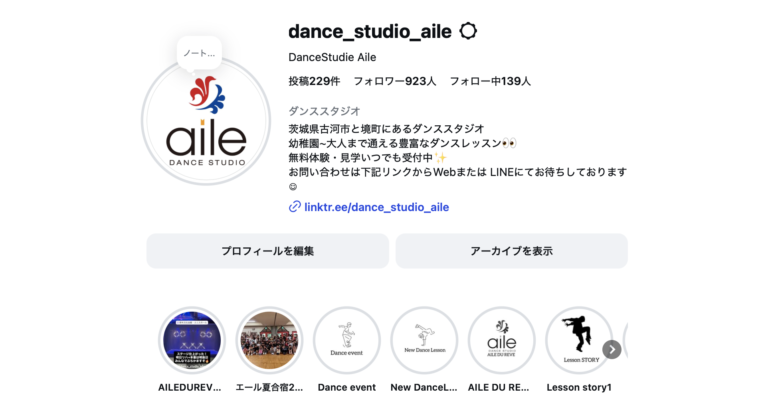The width and height of the screenshot is (768, 407).
Task: Open the エール夏合宿2... highlight
Action: pos(269,340)
